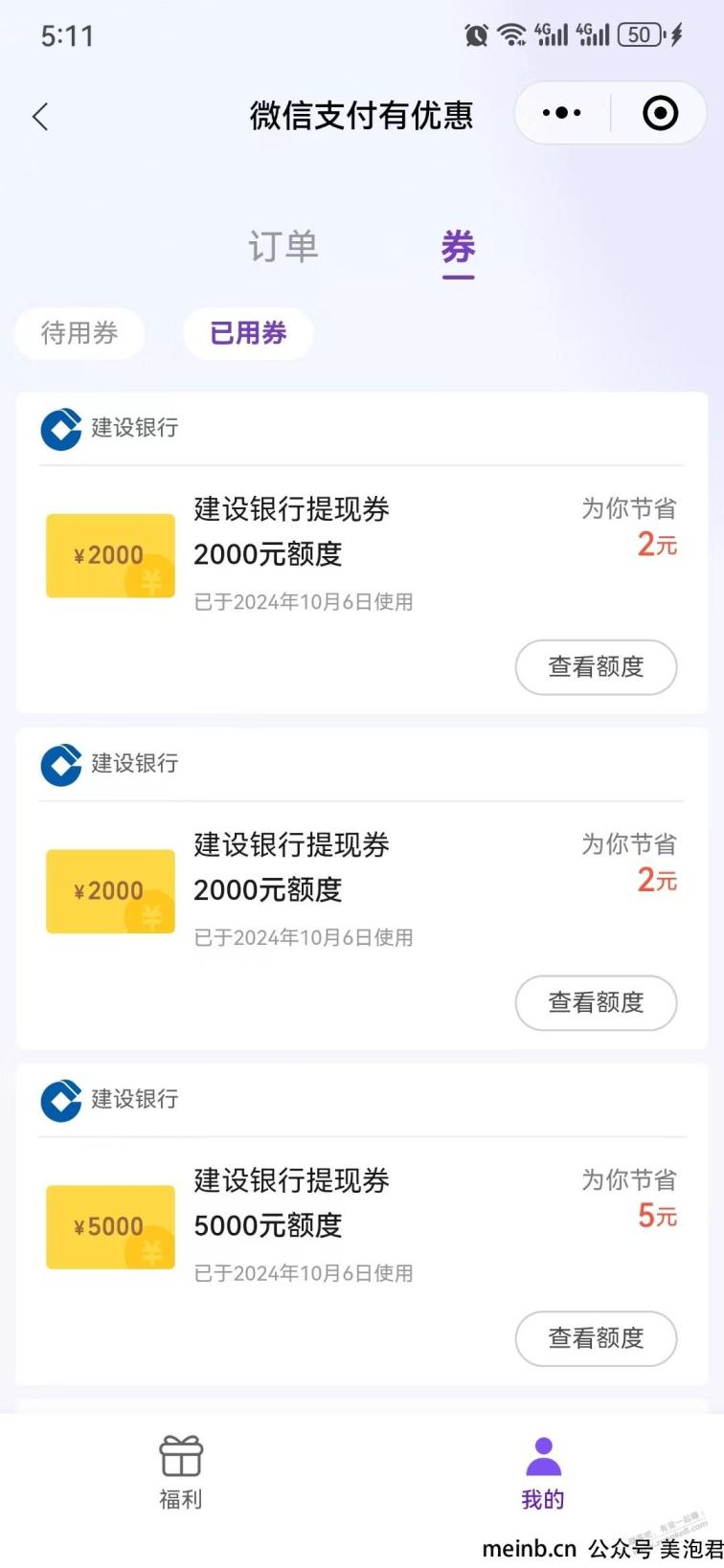This screenshot has width=724, height=1568.
Task: Select the 已用券 filter
Action: [248, 333]
